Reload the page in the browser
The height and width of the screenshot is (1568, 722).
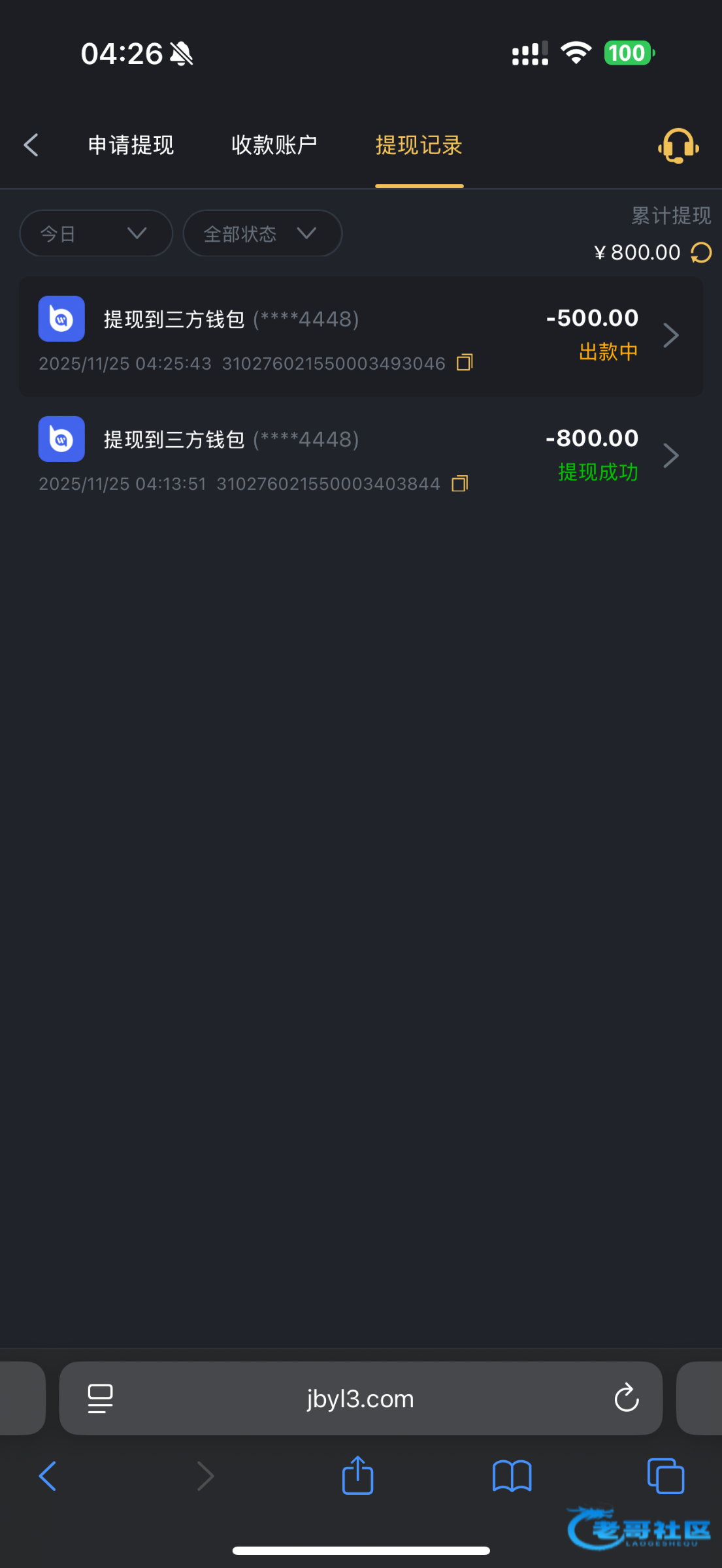[626, 1398]
